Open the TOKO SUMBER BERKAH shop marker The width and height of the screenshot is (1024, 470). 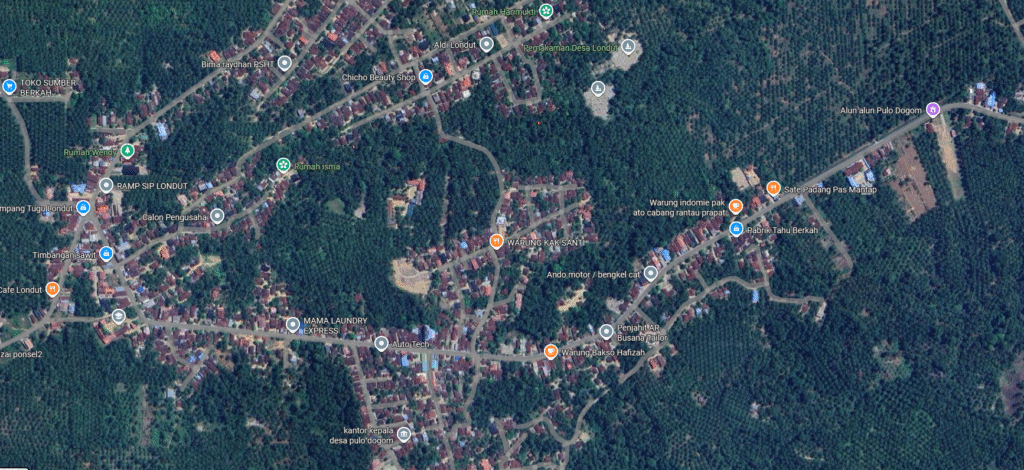click(9, 86)
